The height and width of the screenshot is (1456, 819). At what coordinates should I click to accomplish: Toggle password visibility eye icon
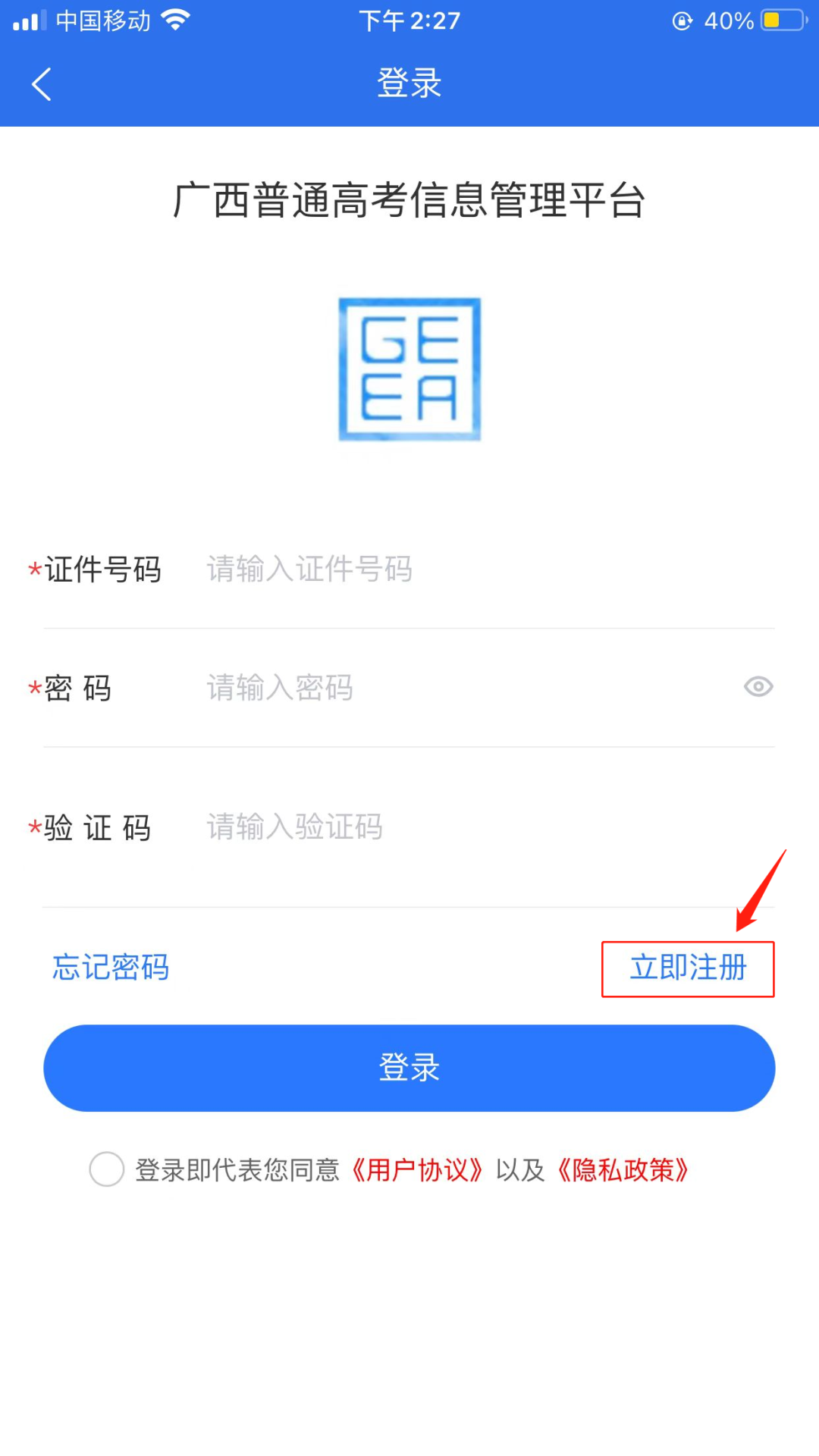[x=758, y=687]
